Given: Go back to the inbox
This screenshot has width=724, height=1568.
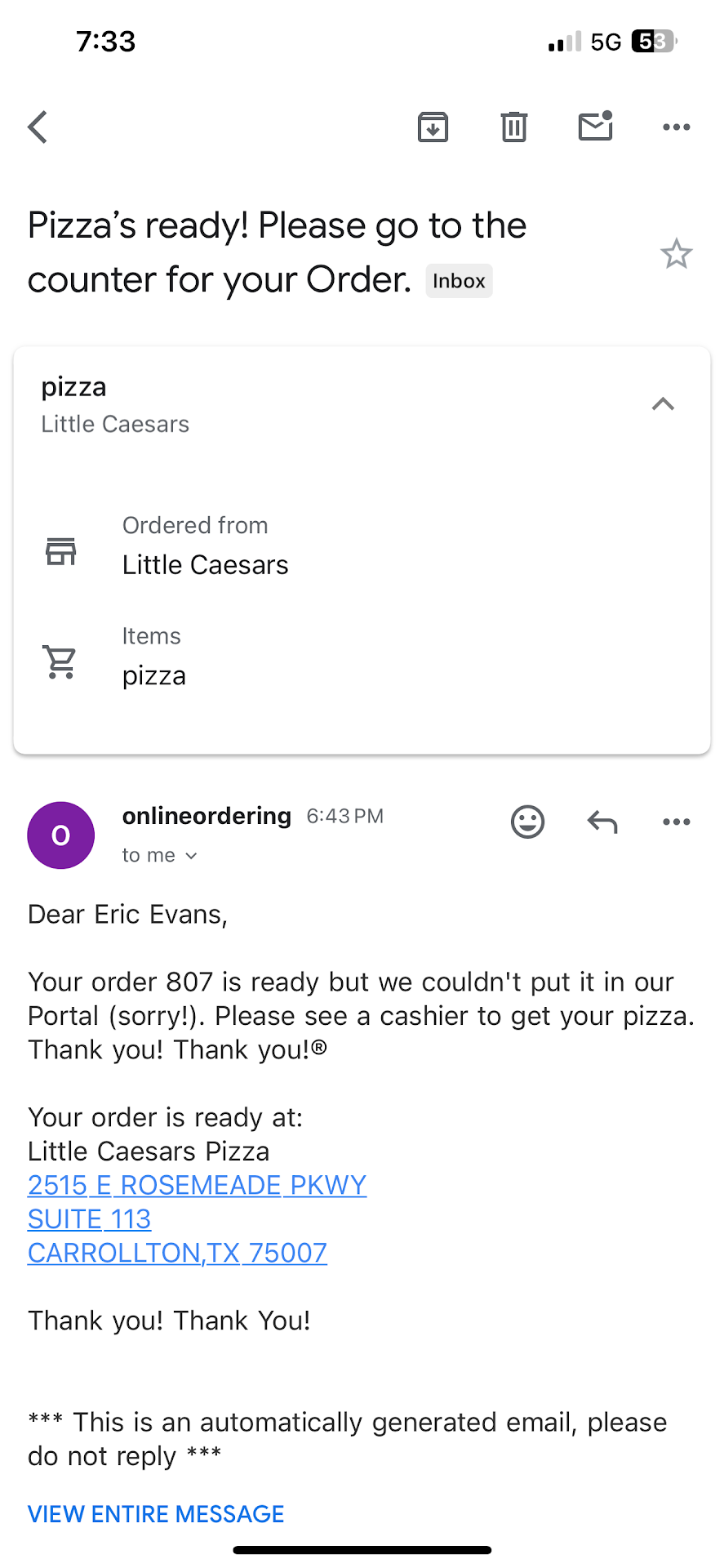Looking at the screenshot, I should [x=38, y=127].
